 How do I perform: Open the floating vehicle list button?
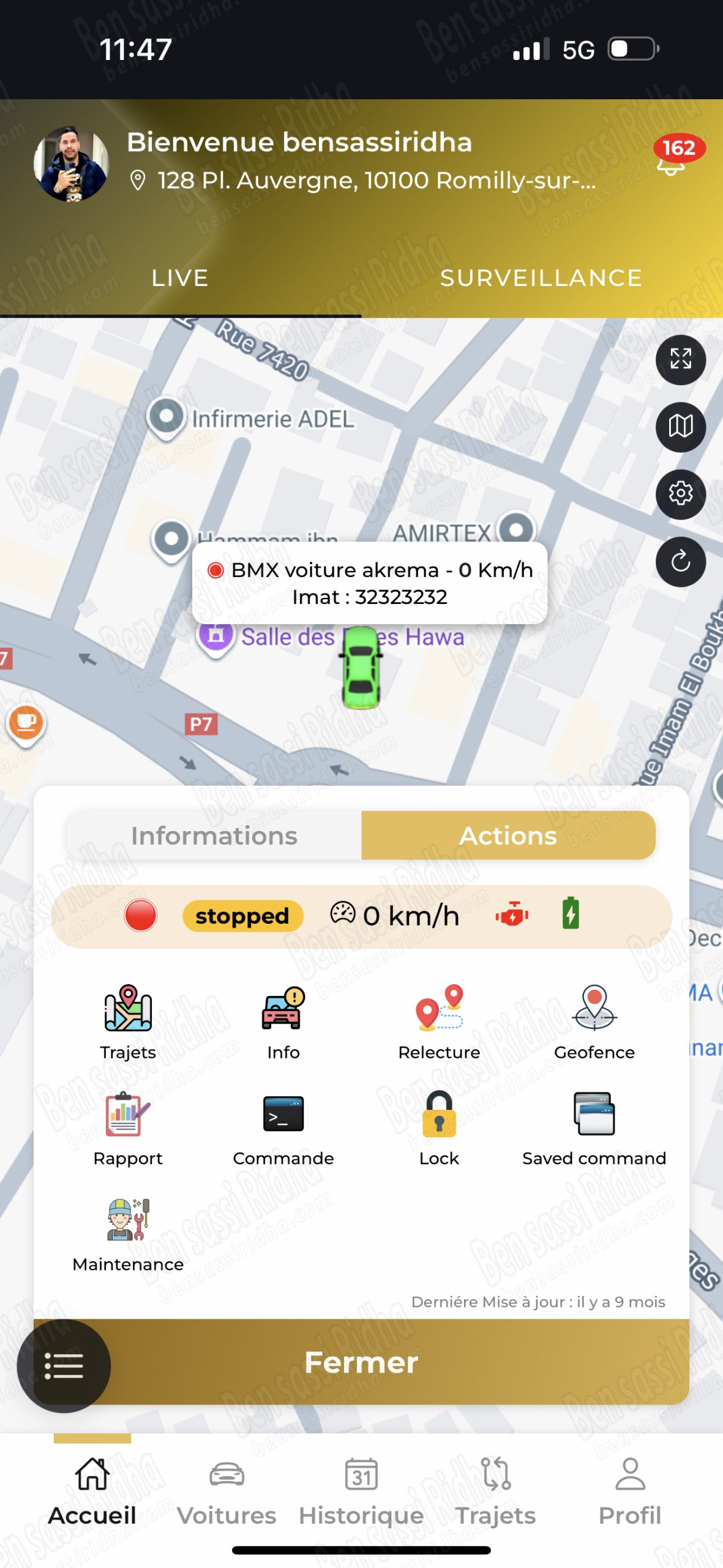tap(64, 1365)
